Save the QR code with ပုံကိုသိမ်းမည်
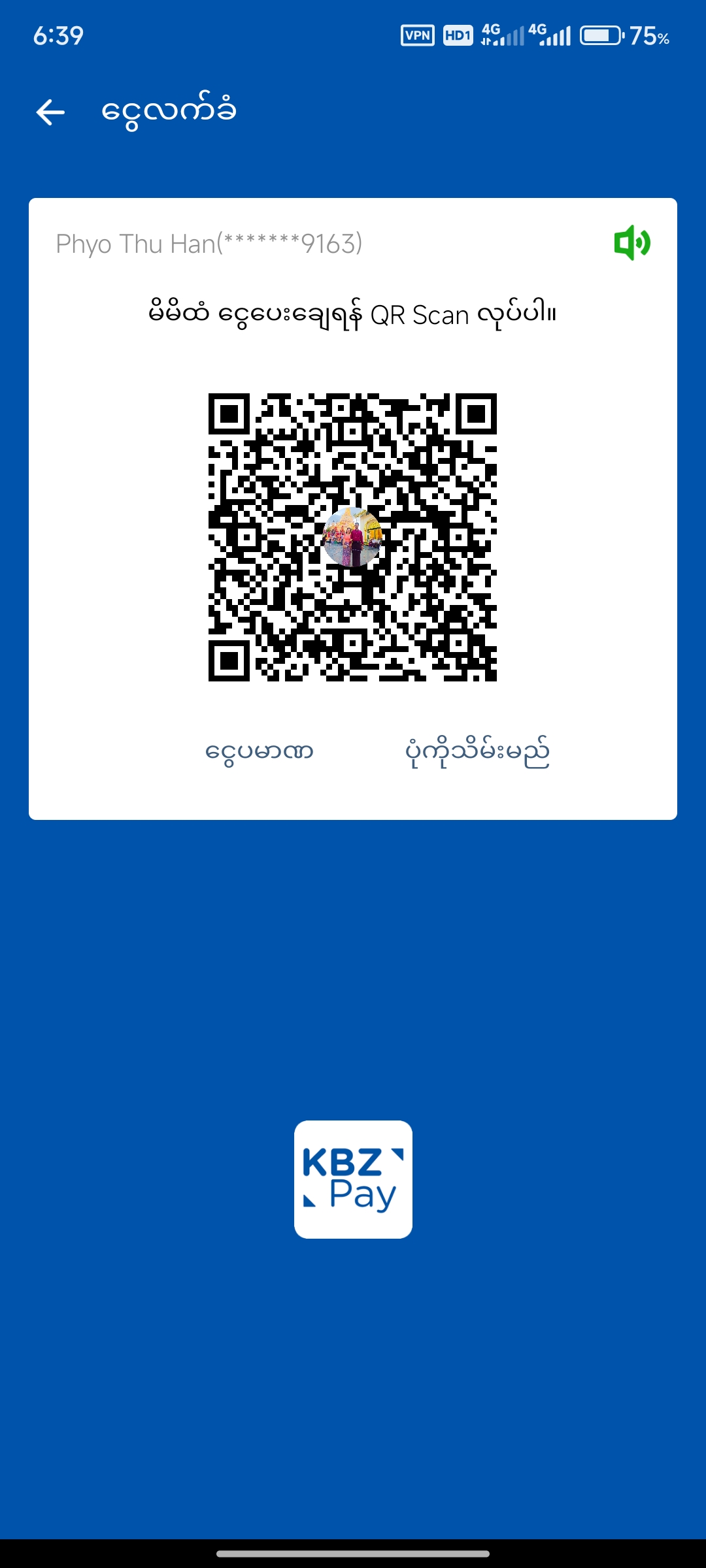This screenshot has width=706, height=1568. [x=477, y=752]
